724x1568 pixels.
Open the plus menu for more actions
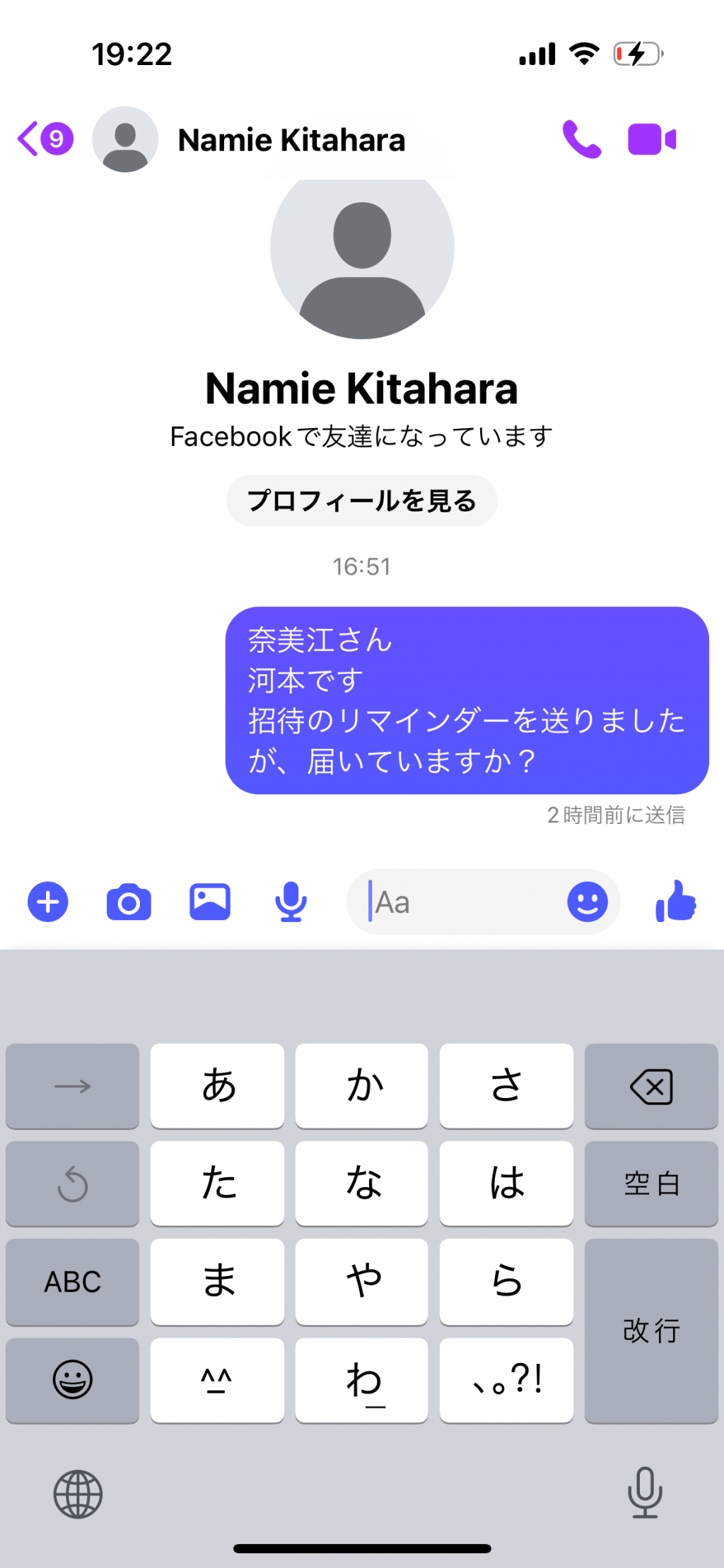pyautogui.click(x=48, y=902)
